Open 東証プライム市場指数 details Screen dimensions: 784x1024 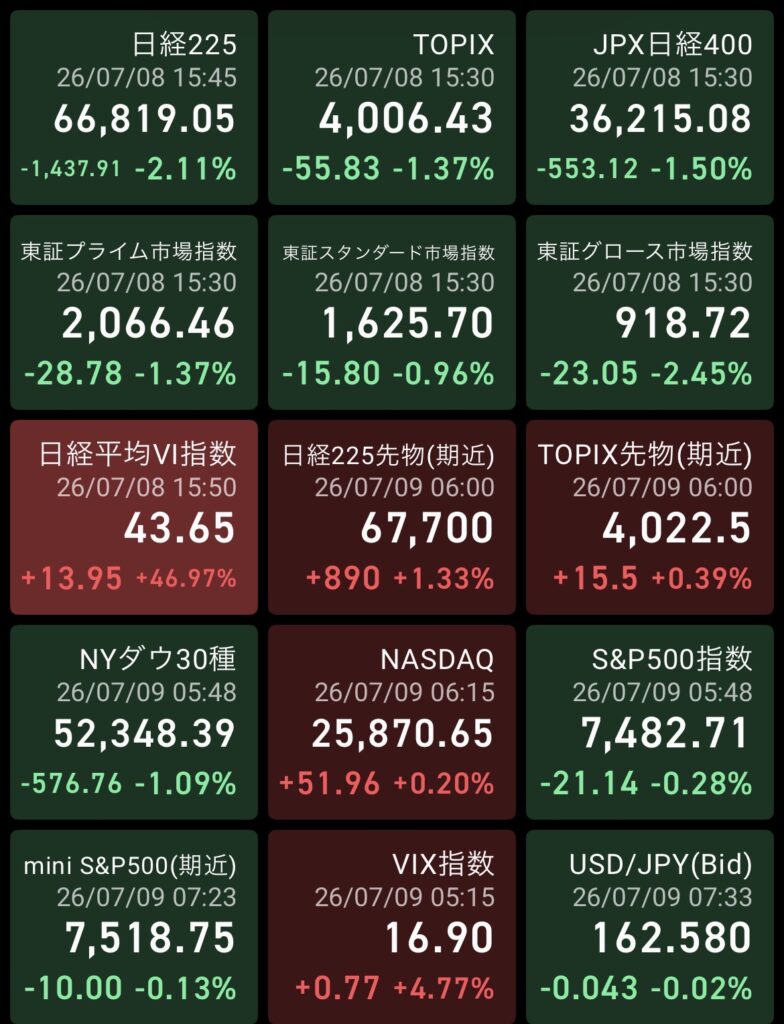point(134,312)
